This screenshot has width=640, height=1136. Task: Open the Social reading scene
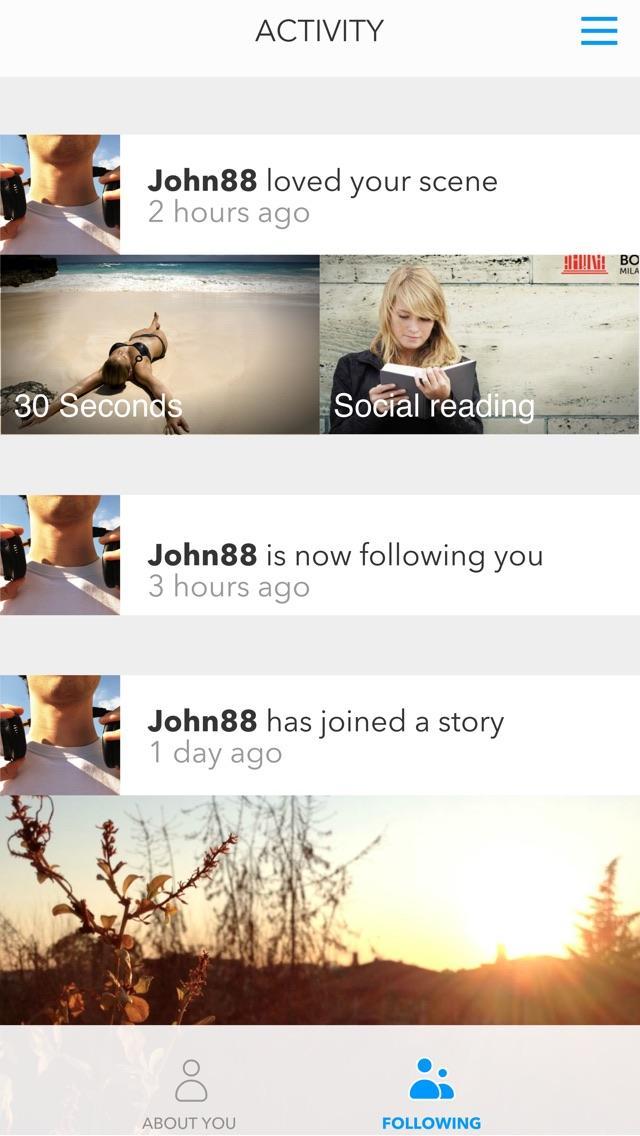pos(480,345)
